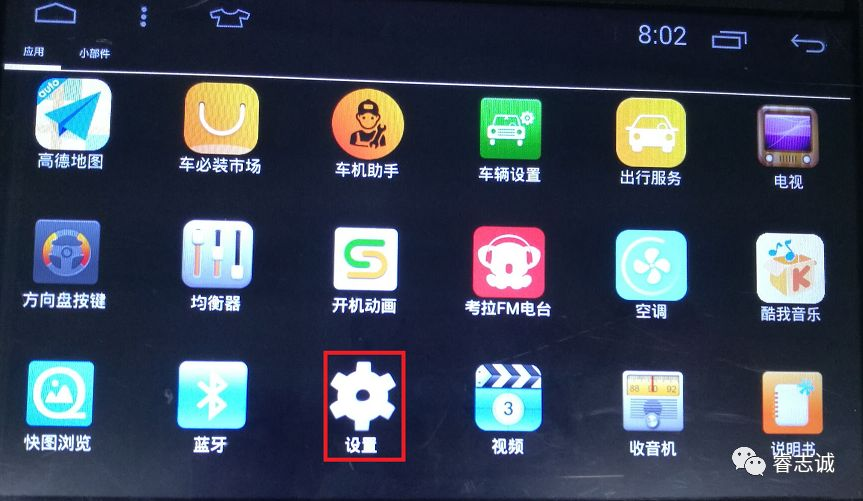This screenshot has height=501, width=863.
Task: Launch 考拉FM电台
Action: [508, 264]
